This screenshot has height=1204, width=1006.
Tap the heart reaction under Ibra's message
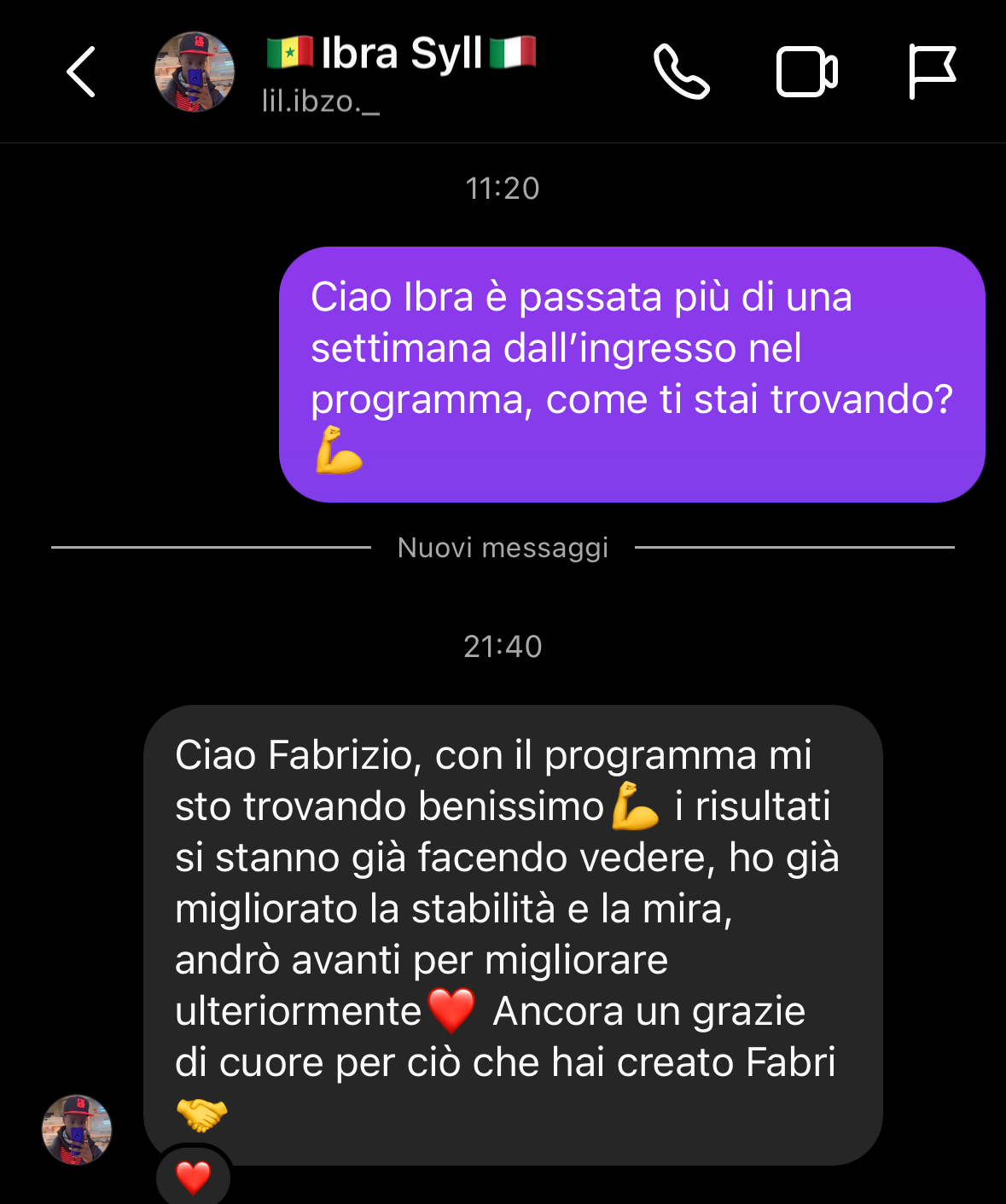pos(193,1178)
